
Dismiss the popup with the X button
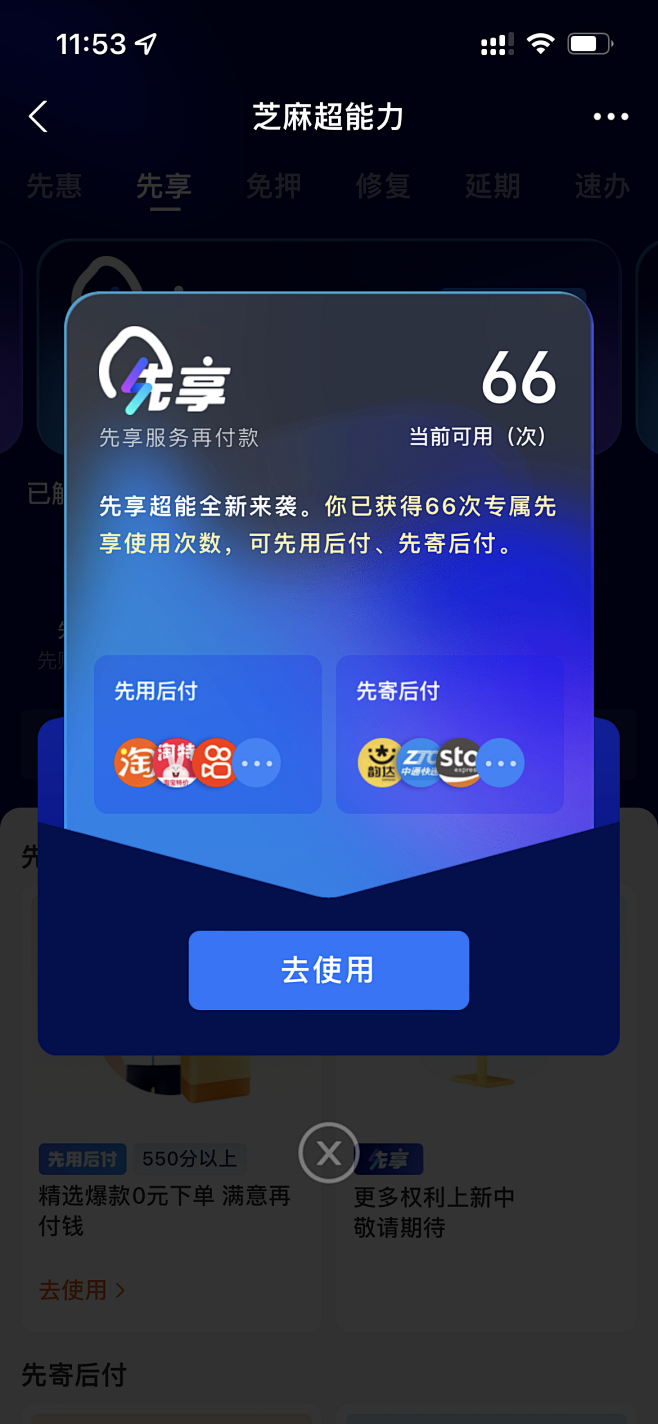(328, 1153)
